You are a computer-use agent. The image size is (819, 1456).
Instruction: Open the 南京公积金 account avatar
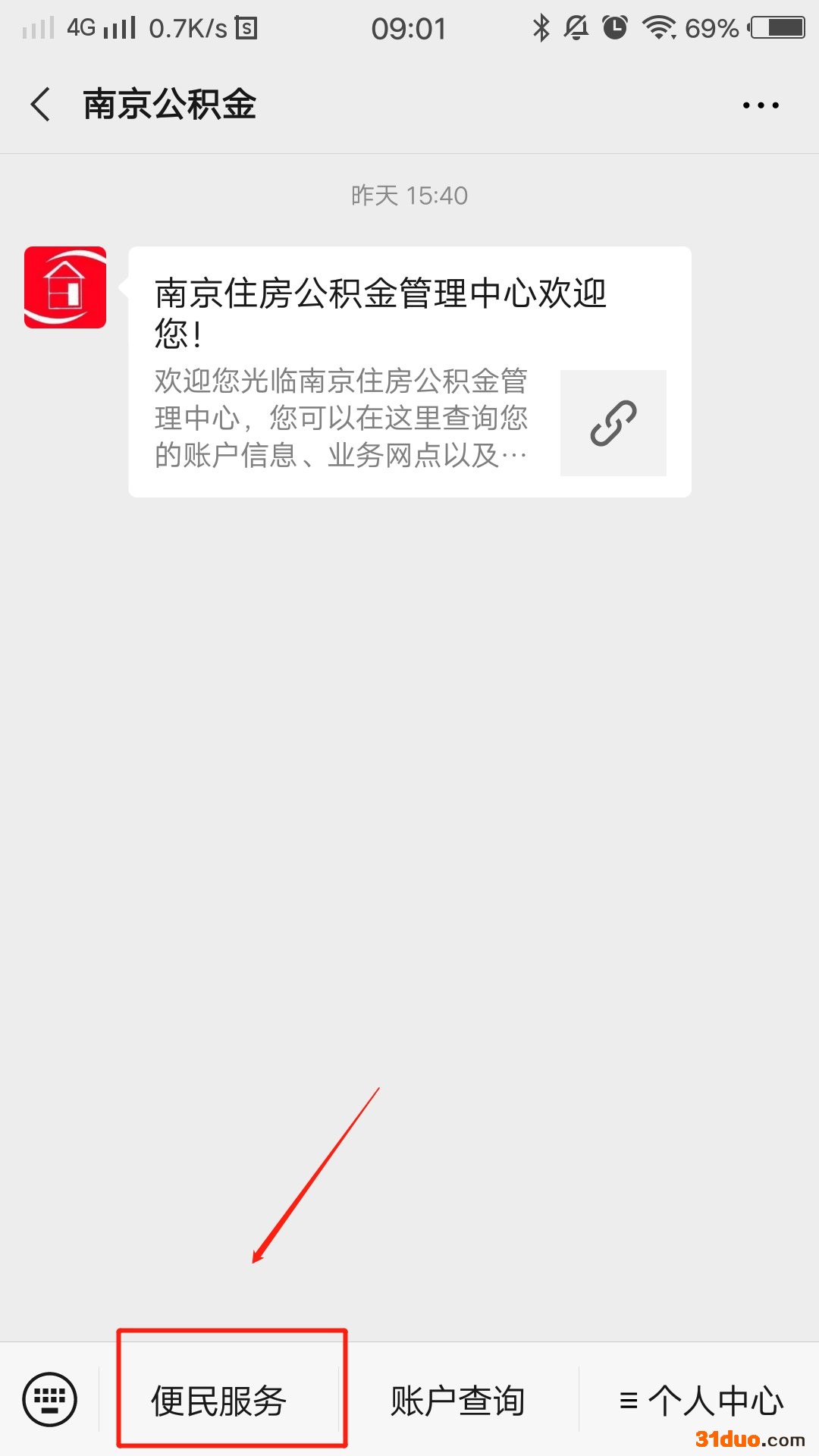[65, 287]
